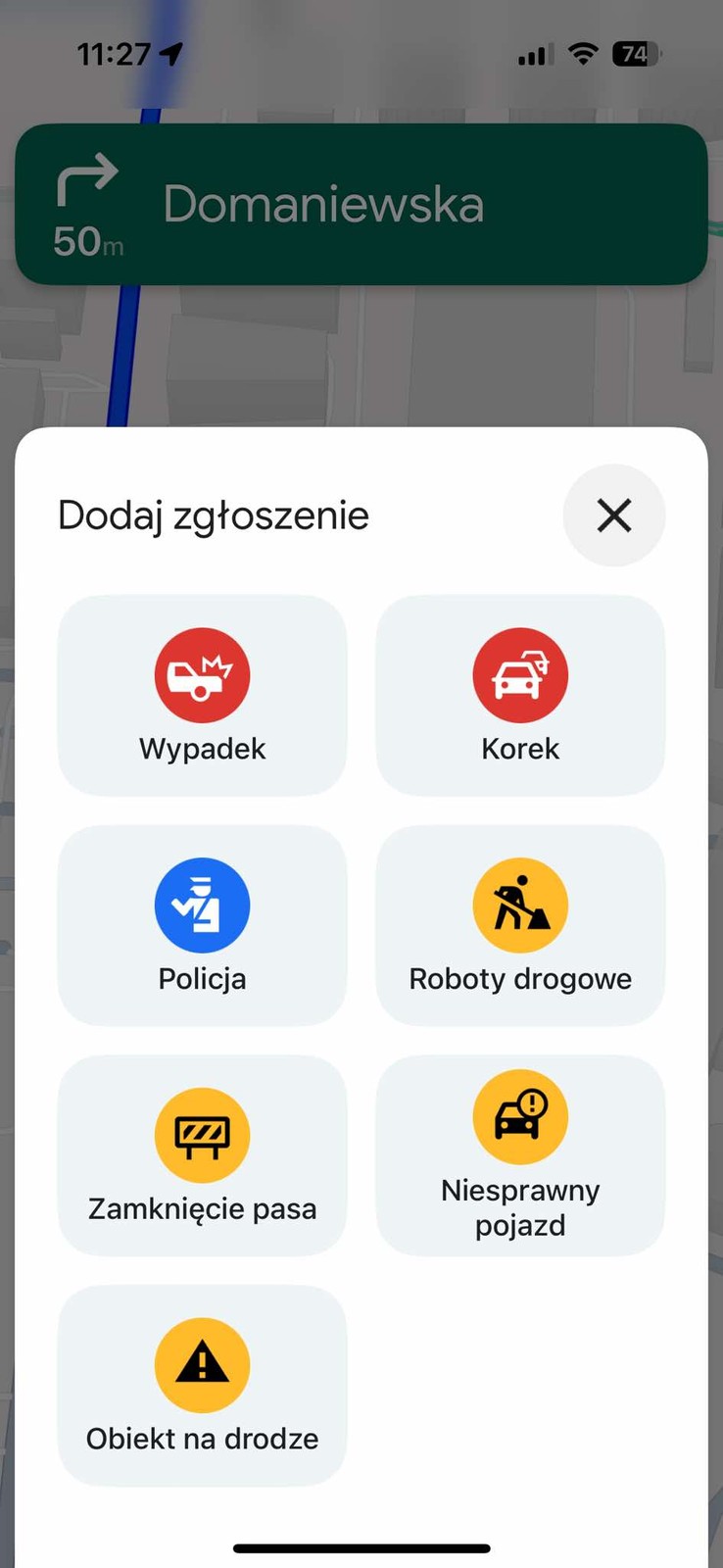Tap the Wi-Fi indicator in the status bar
723x1568 pixels.
[582, 55]
